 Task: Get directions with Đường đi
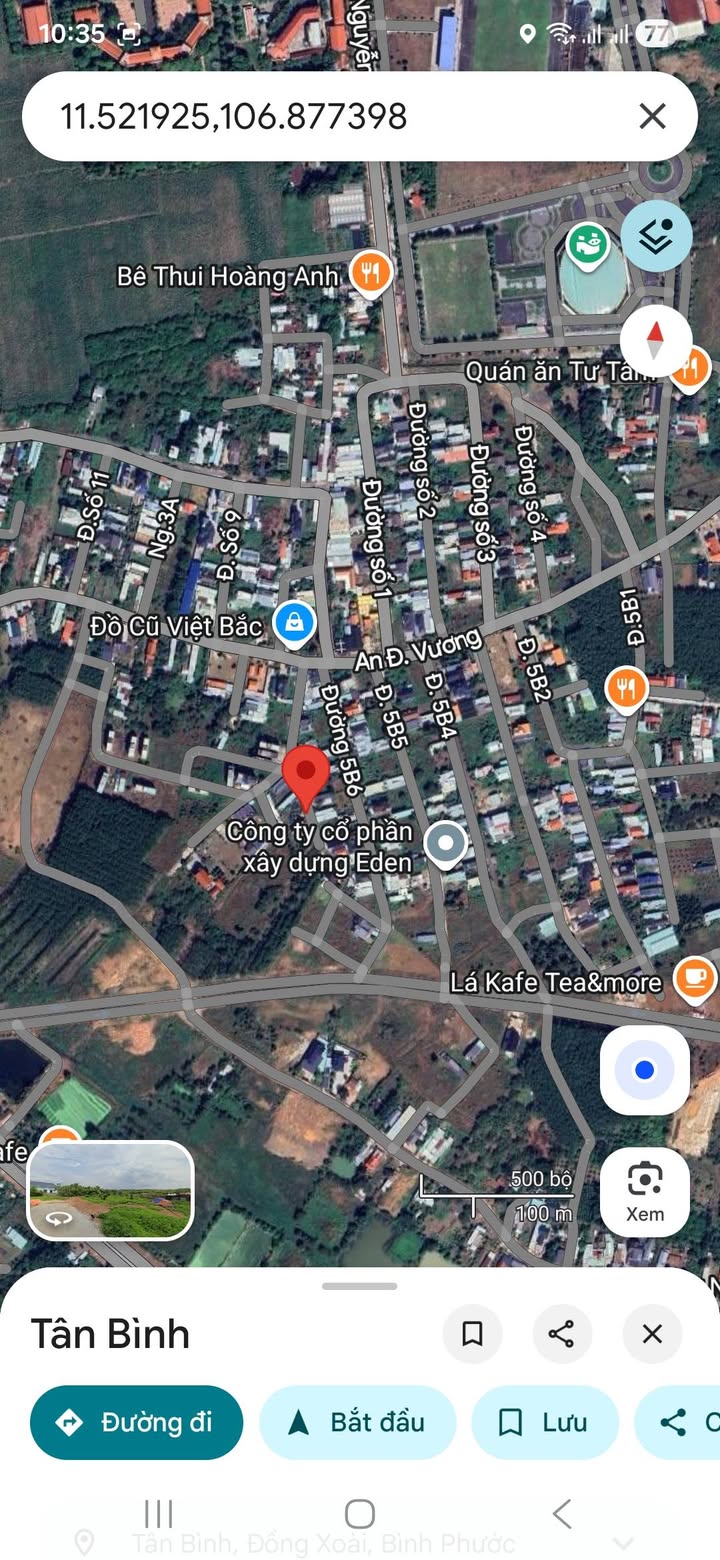(137, 1422)
